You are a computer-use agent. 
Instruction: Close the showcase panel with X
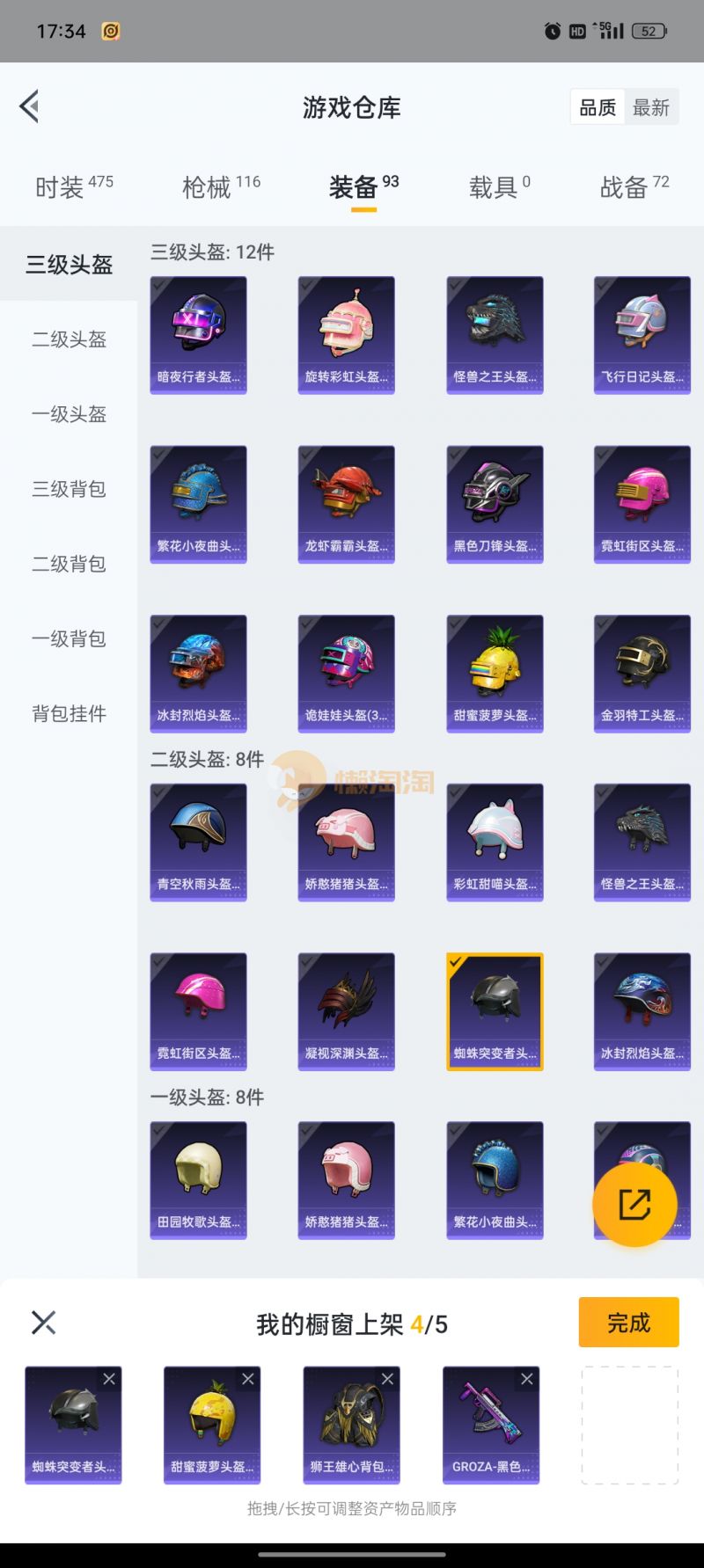coord(43,1322)
